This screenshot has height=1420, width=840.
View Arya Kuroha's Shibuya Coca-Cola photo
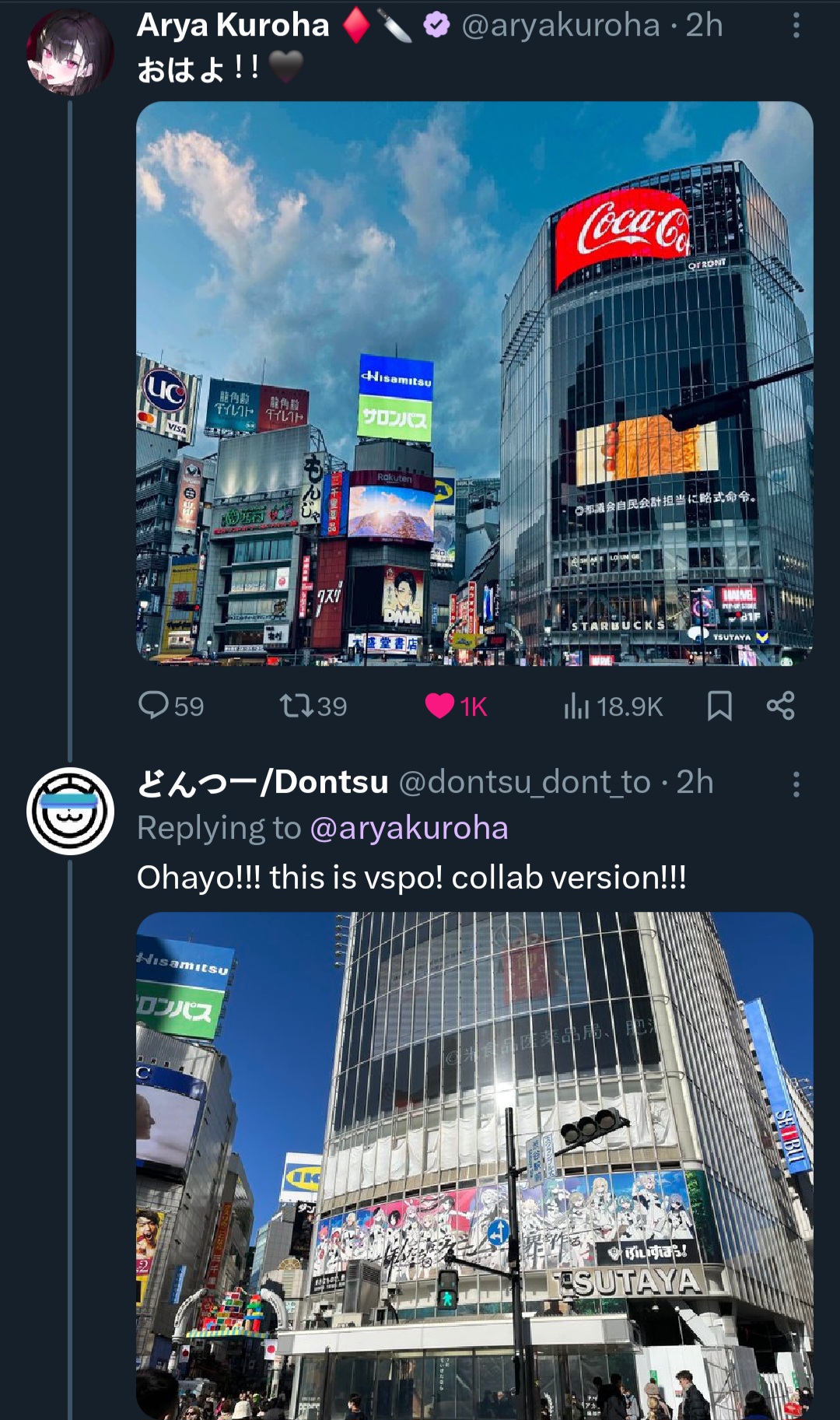pyautogui.click(x=474, y=383)
